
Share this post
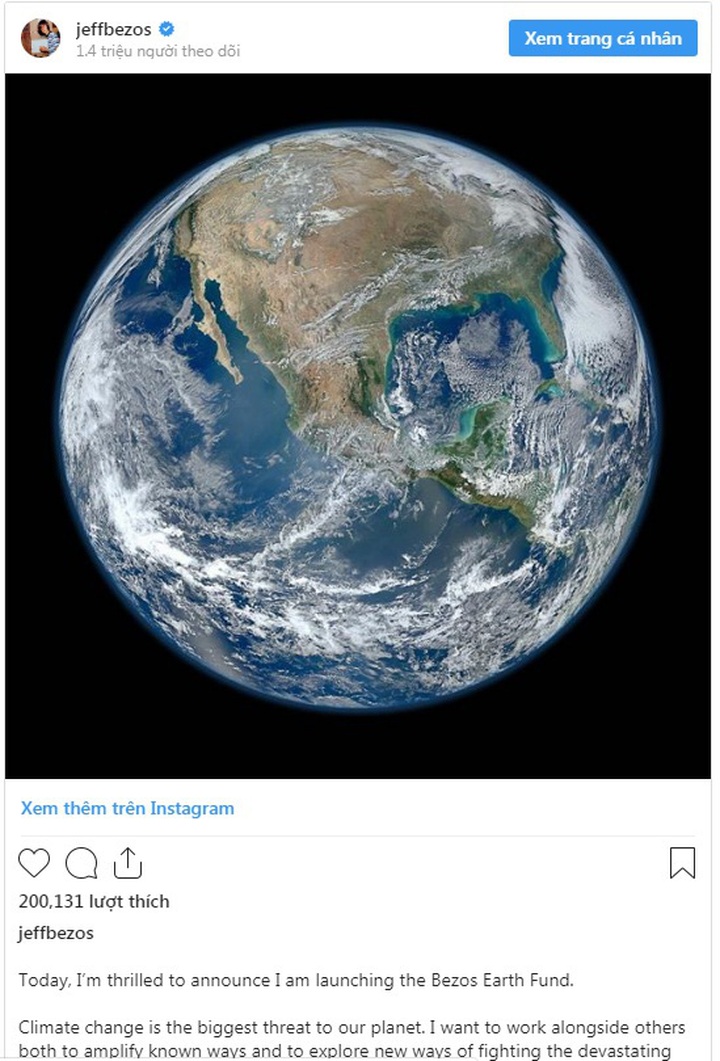coord(127,862)
